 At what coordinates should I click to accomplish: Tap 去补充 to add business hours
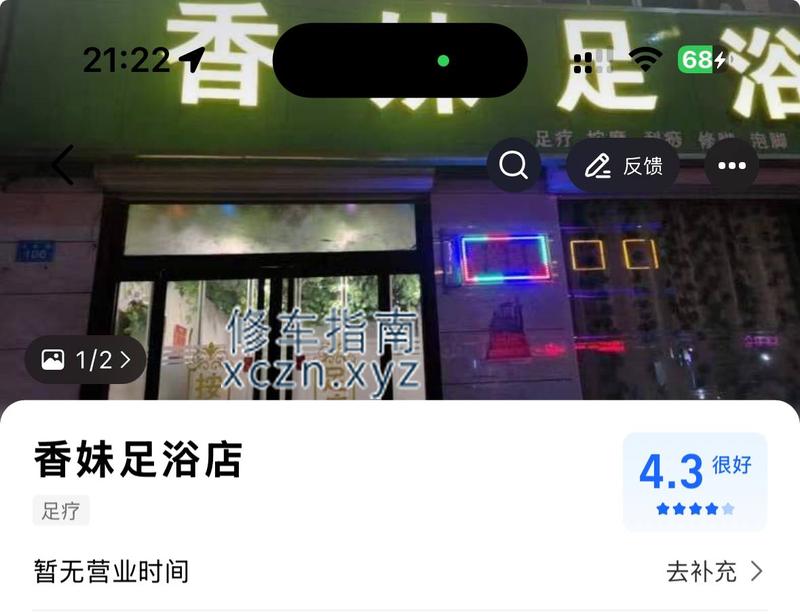[x=714, y=571]
